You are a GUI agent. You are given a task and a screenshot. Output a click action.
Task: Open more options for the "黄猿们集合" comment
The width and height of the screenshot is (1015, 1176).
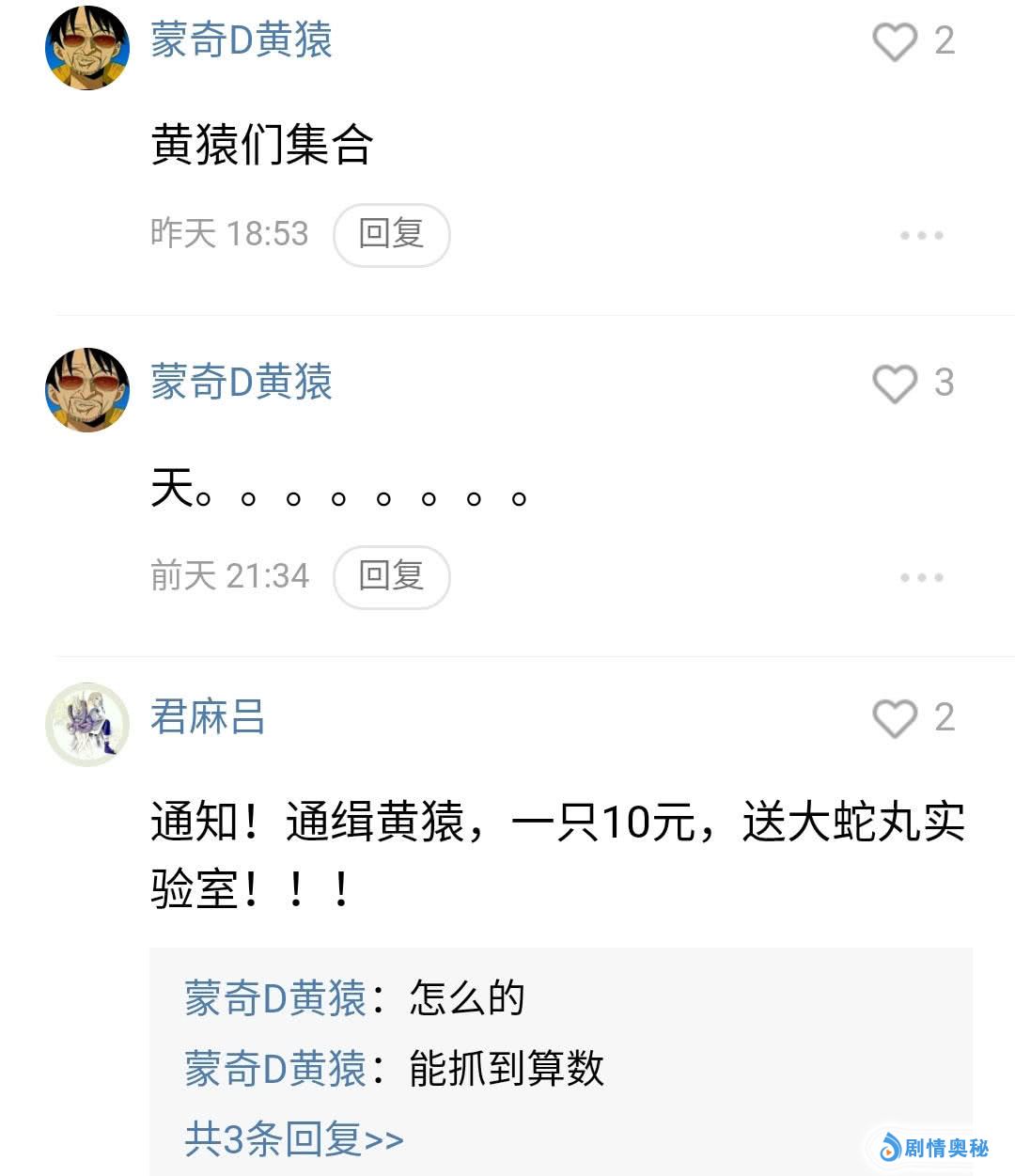921,235
